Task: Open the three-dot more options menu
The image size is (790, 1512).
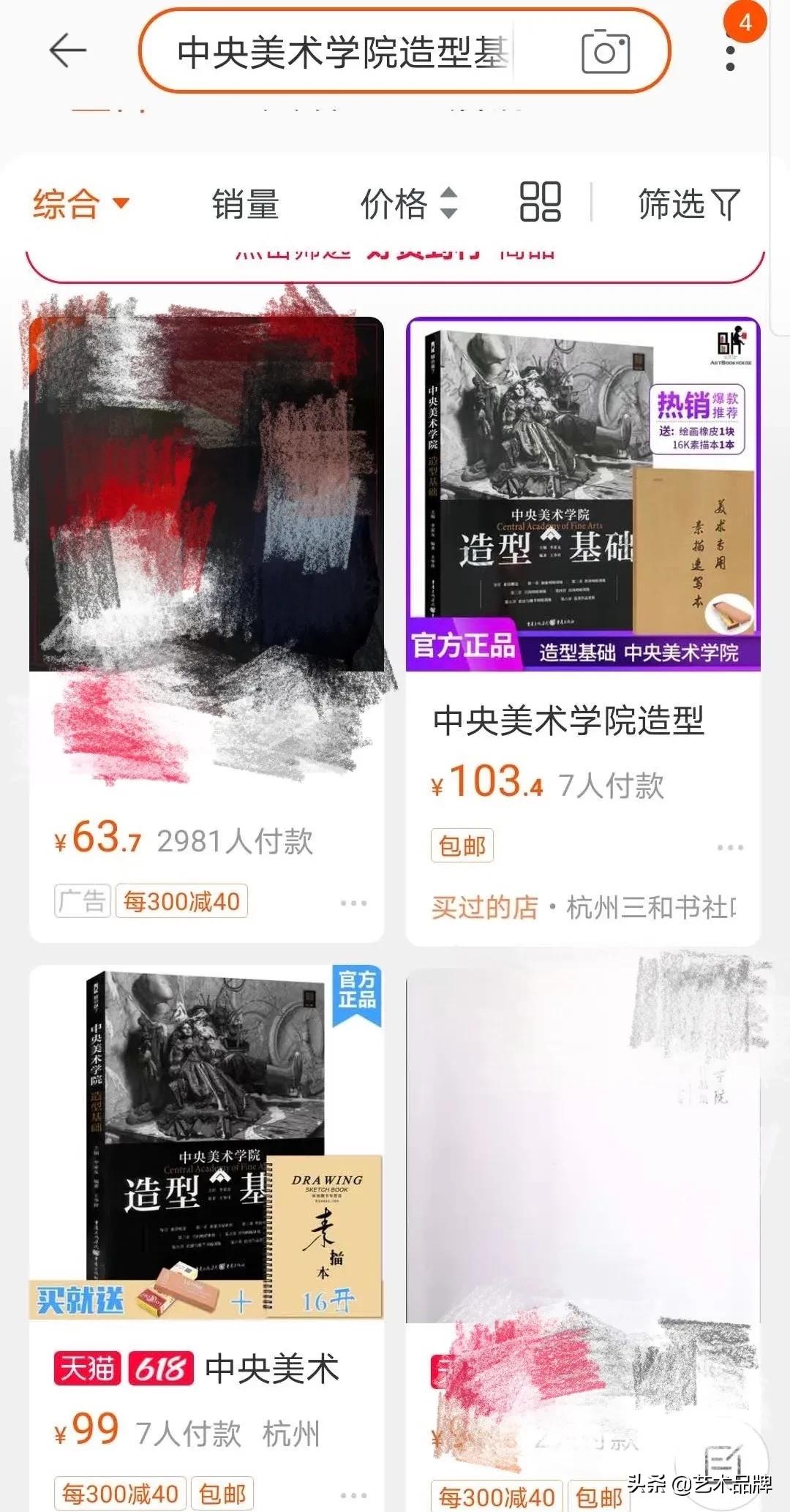Action: 729,59
